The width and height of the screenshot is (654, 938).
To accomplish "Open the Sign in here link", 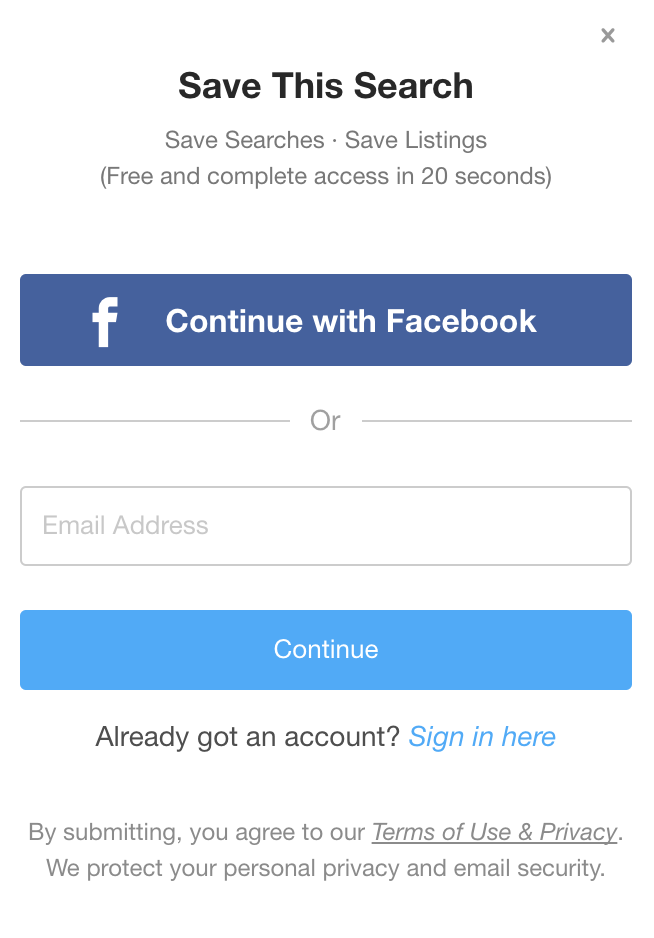I will coord(482,737).
